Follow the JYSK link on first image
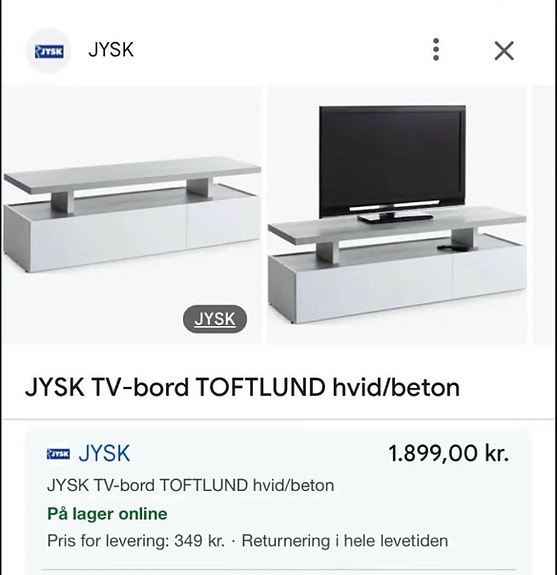The height and width of the screenshot is (575, 557). [x=215, y=319]
